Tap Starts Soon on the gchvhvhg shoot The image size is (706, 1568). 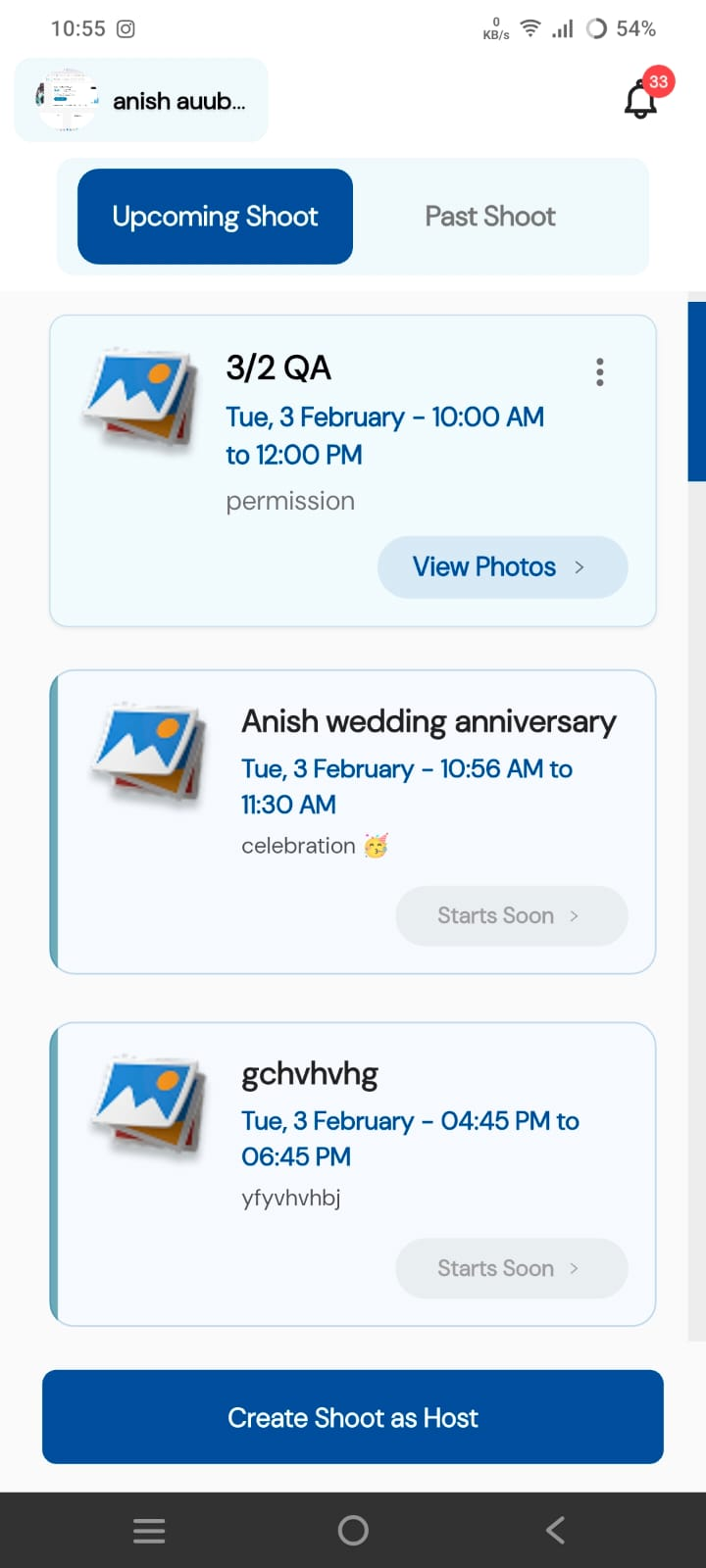click(511, 1268)
